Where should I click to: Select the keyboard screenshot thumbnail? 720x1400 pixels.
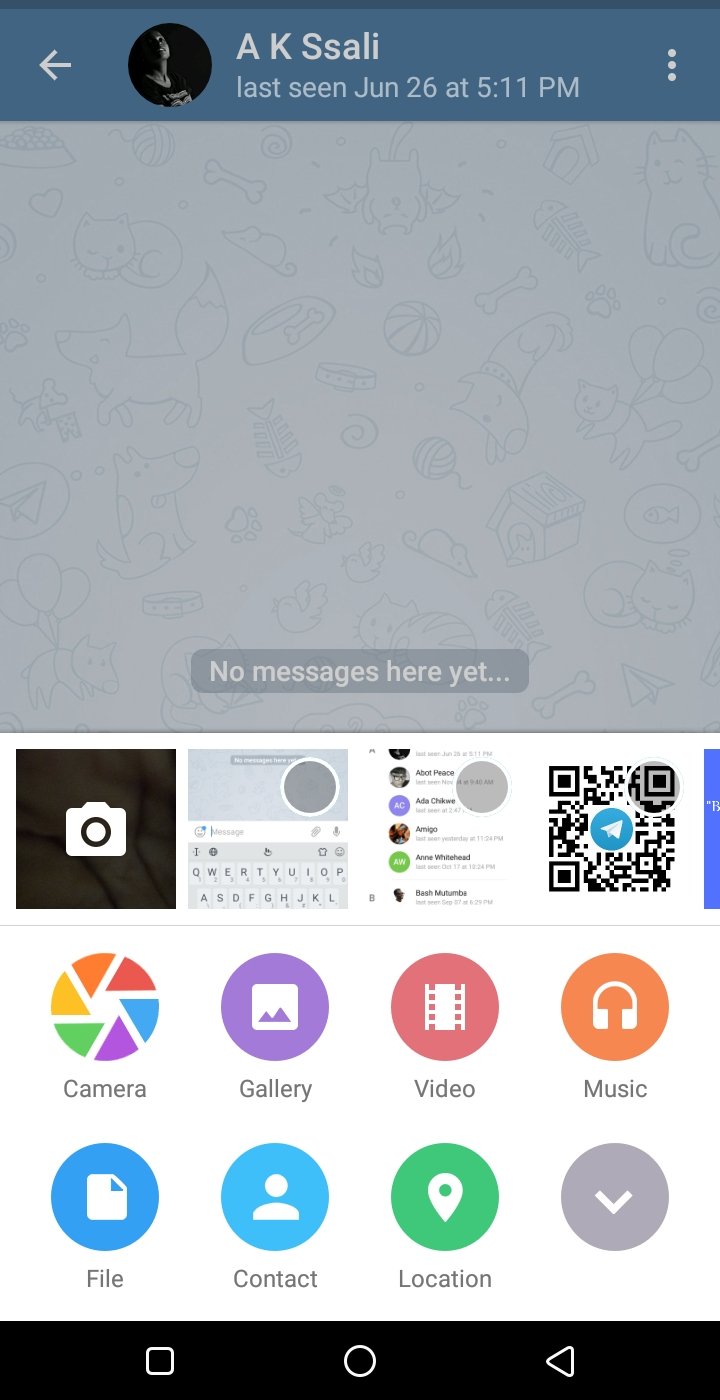[x=268, y=829]
